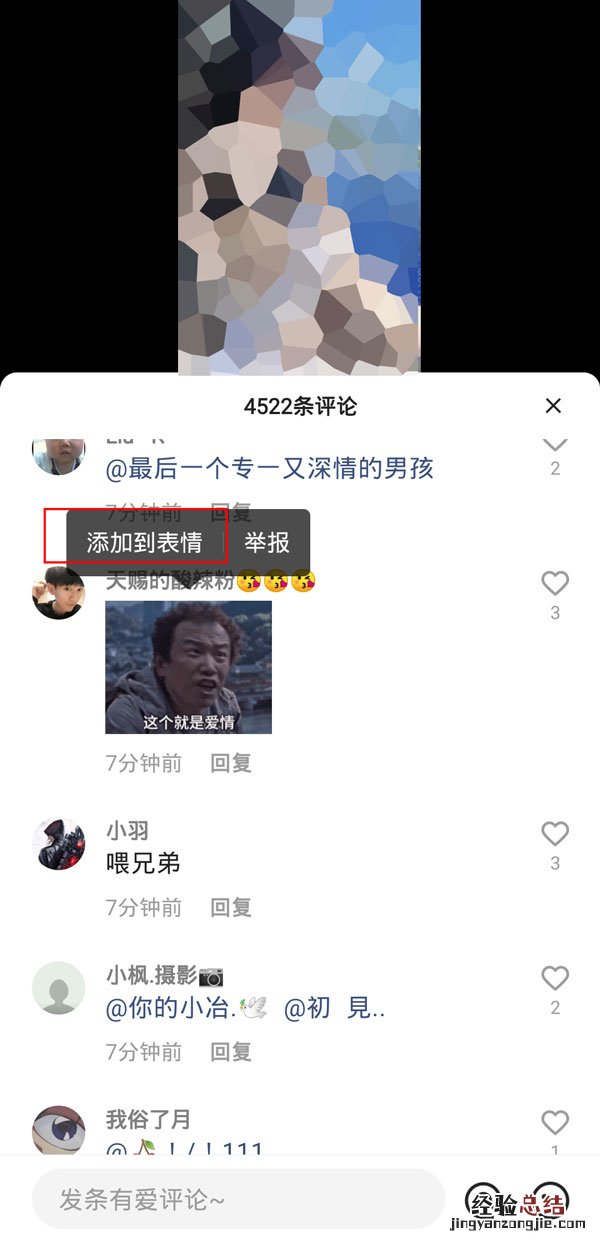The width and height of the screenshot is (600, 1242).
Task: Like 天赐的酸辣粉's comment
Action: point(554,584)
